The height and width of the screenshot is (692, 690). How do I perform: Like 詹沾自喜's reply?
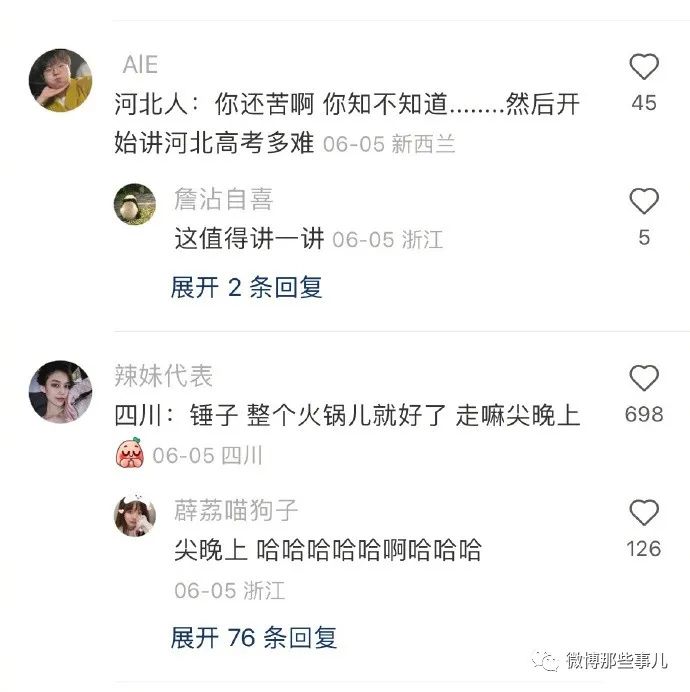click(644, 202)
